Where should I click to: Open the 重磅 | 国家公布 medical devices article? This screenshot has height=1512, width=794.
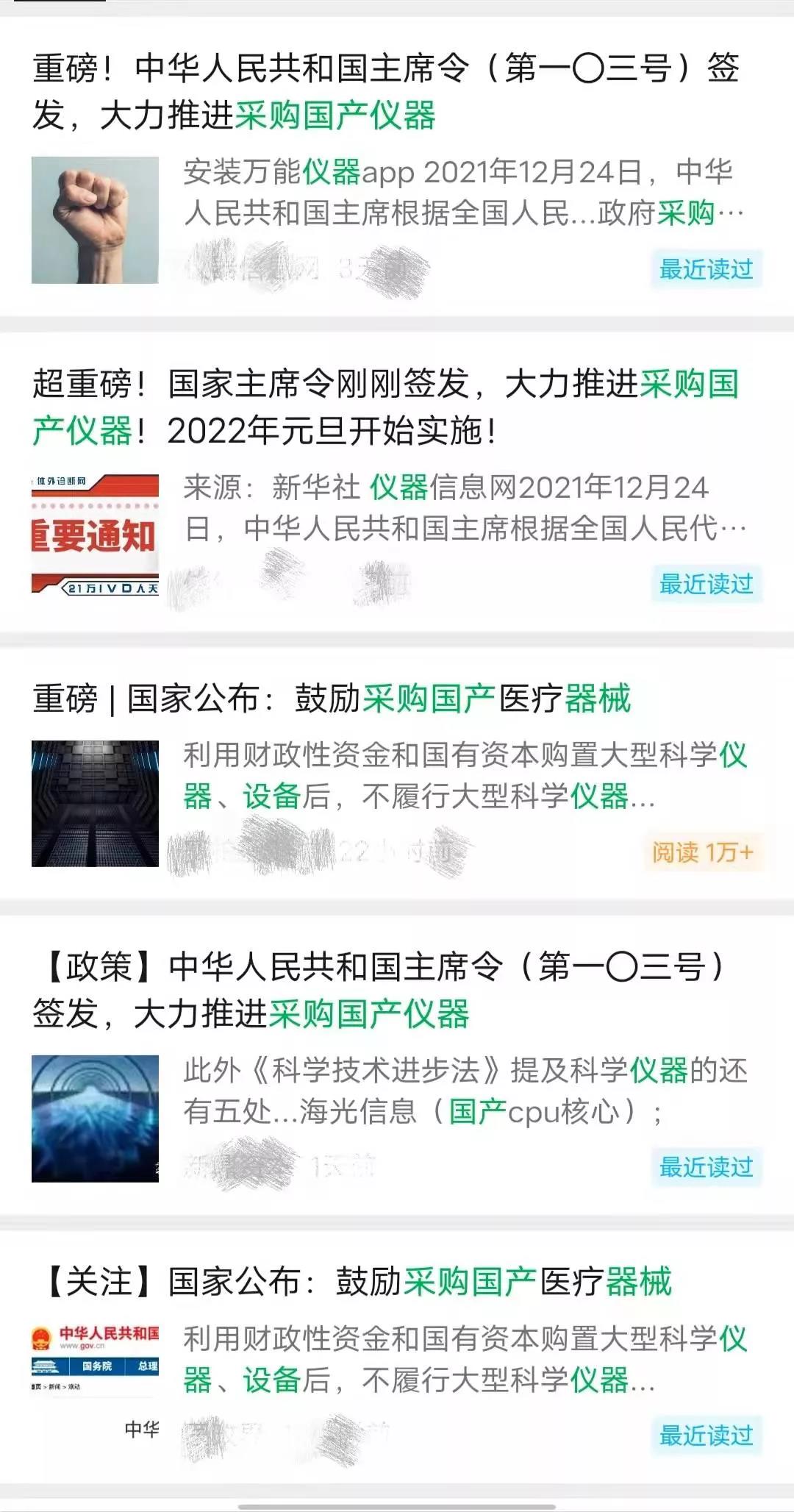[332, 699]
